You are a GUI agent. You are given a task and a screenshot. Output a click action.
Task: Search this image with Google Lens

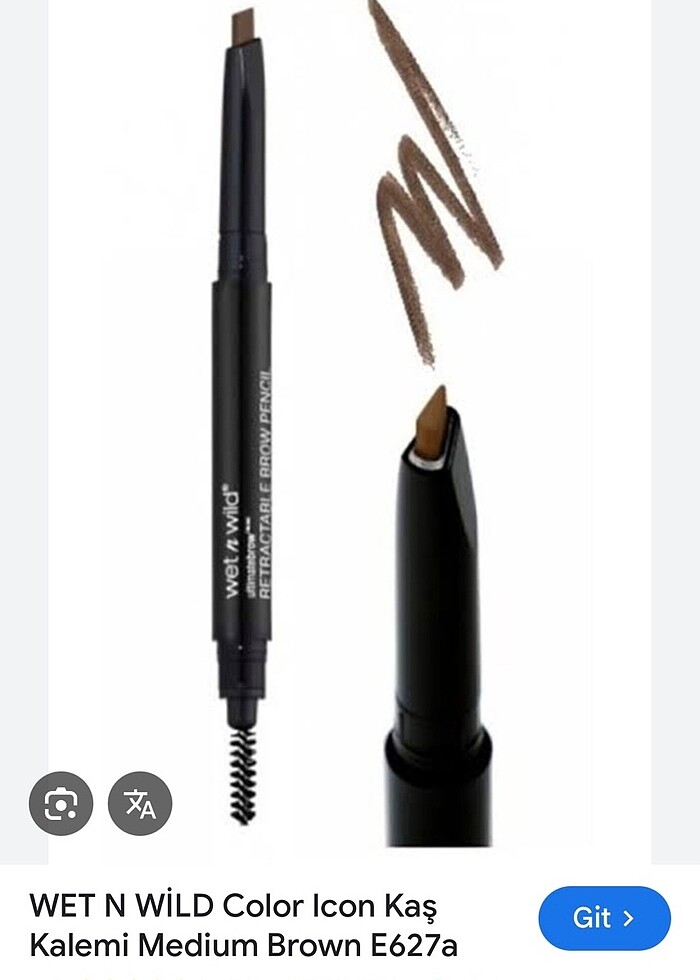[x=61, y=803]
